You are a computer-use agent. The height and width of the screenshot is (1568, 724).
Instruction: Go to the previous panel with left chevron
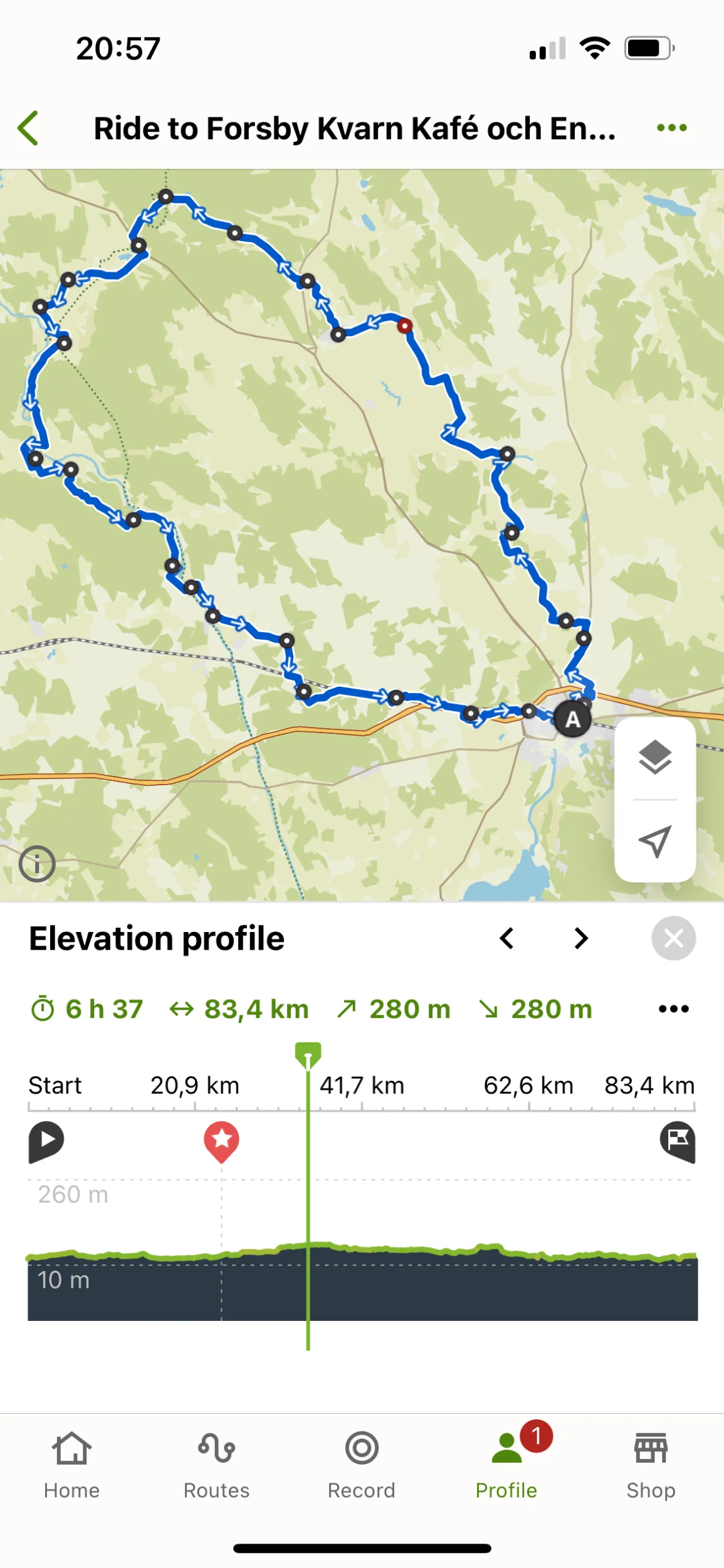pos(506,938)
